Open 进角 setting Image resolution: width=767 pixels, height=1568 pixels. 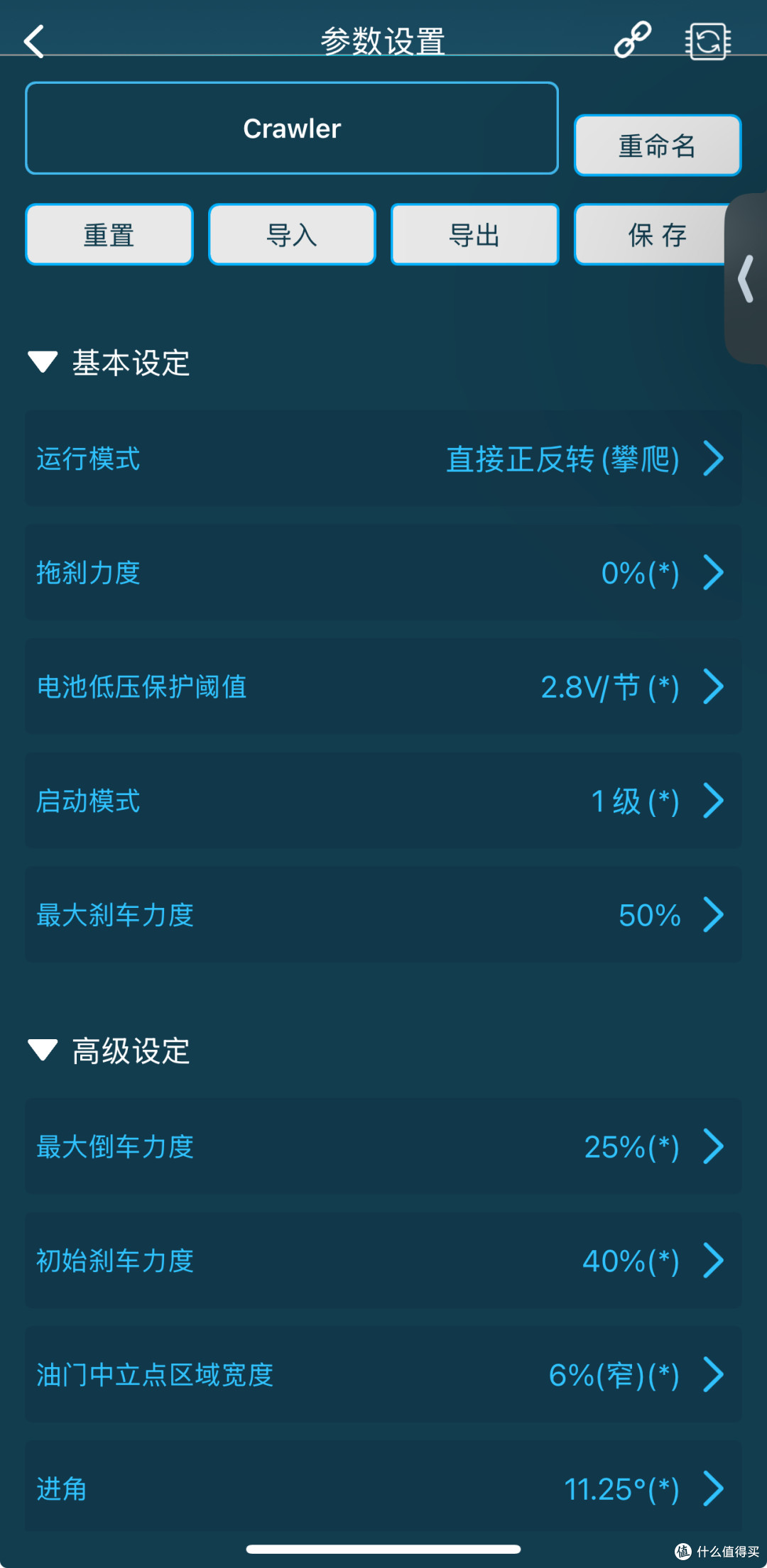click(383, 1488)
